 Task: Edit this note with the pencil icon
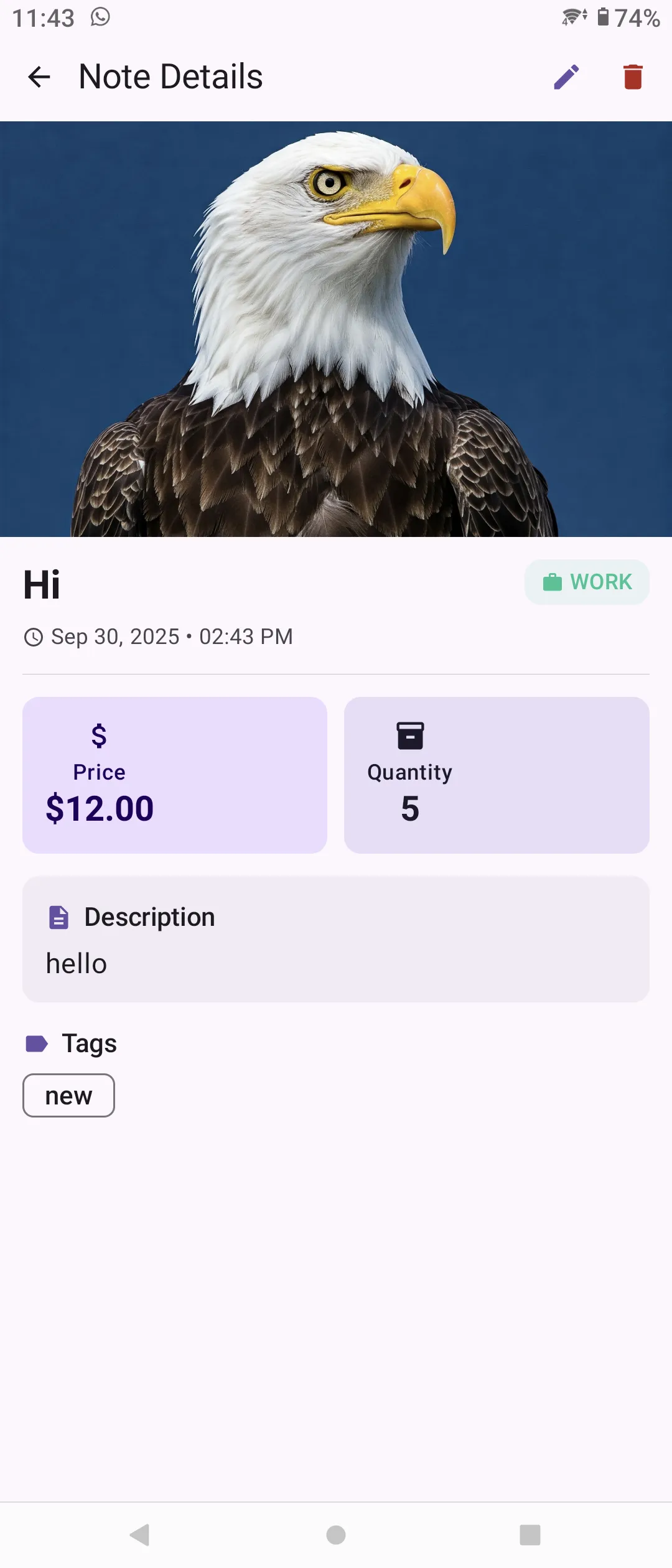point(566,77)
